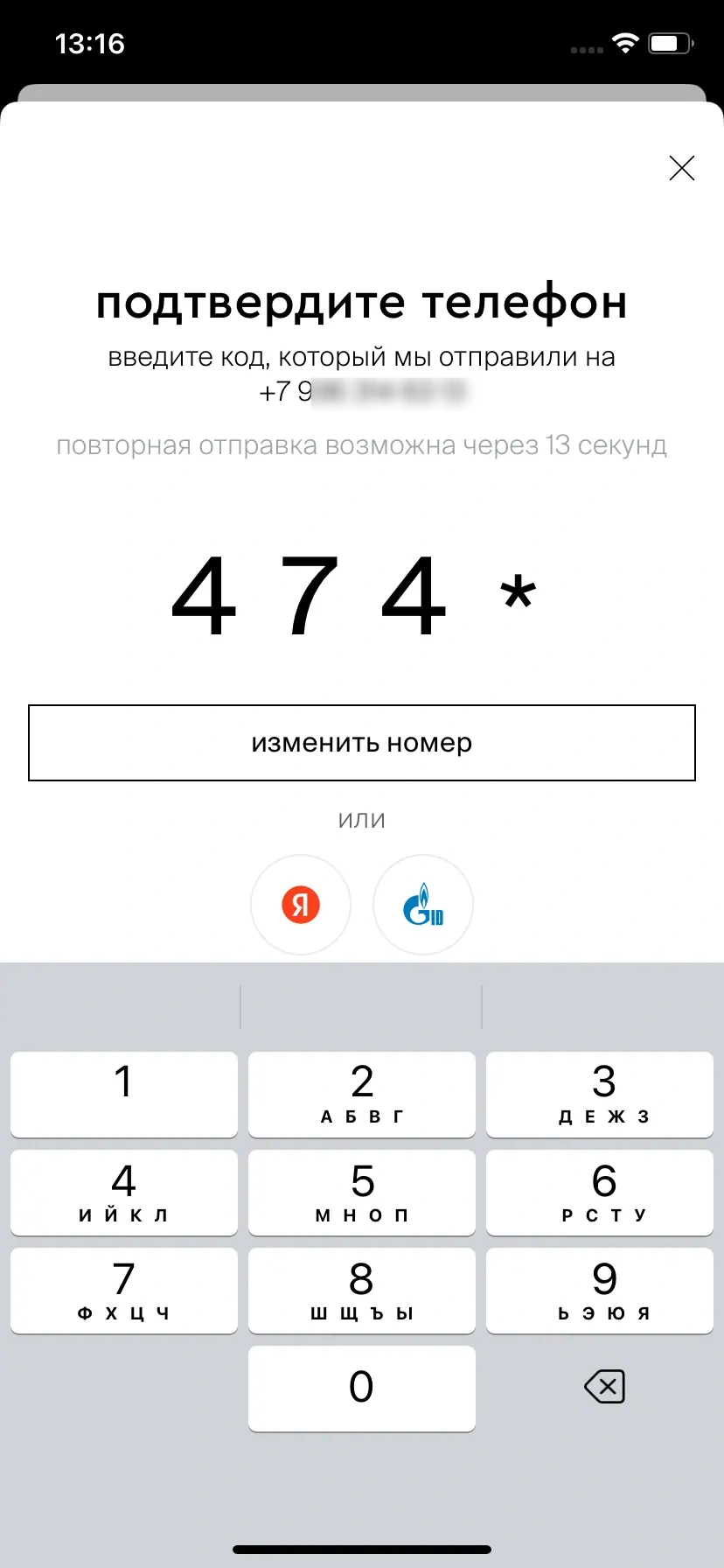This screenshot has height=1568, width=724.
Task: Enter digit 5 on the keypad
Action: pyautogui.click(x=362, y=1192)
